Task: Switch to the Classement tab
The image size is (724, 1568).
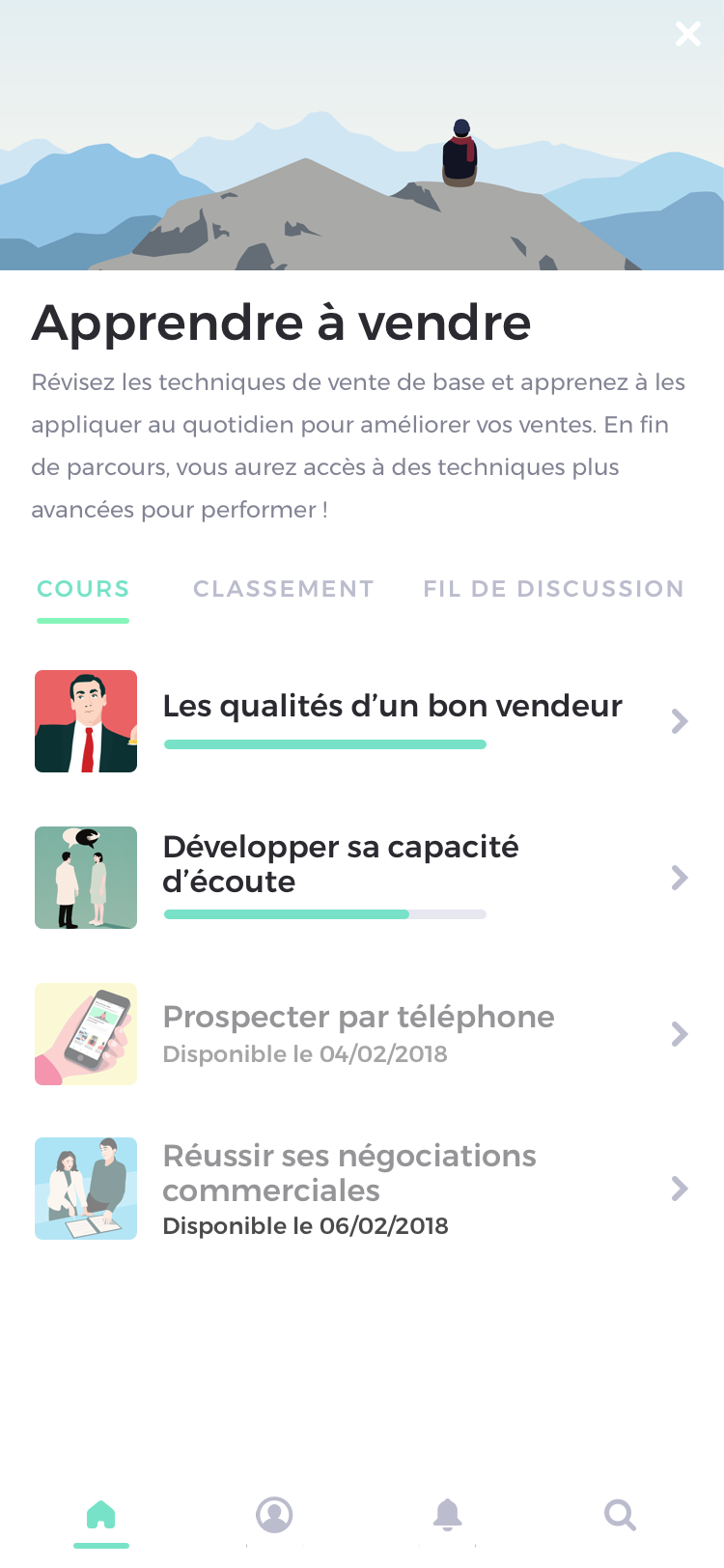Action: coord(283,589)
